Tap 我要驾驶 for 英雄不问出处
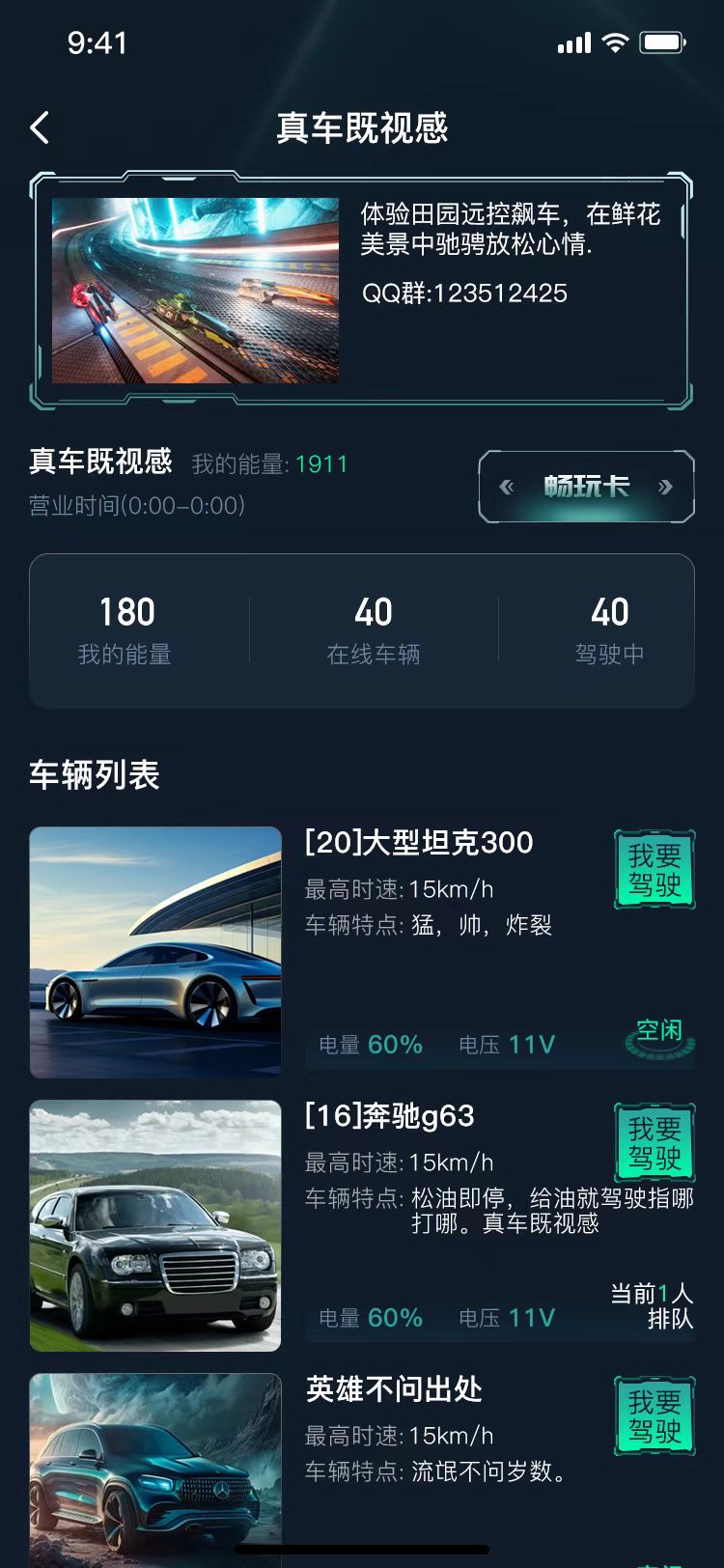Viewport: 724px width, 1568px height. pos(654,1416)
